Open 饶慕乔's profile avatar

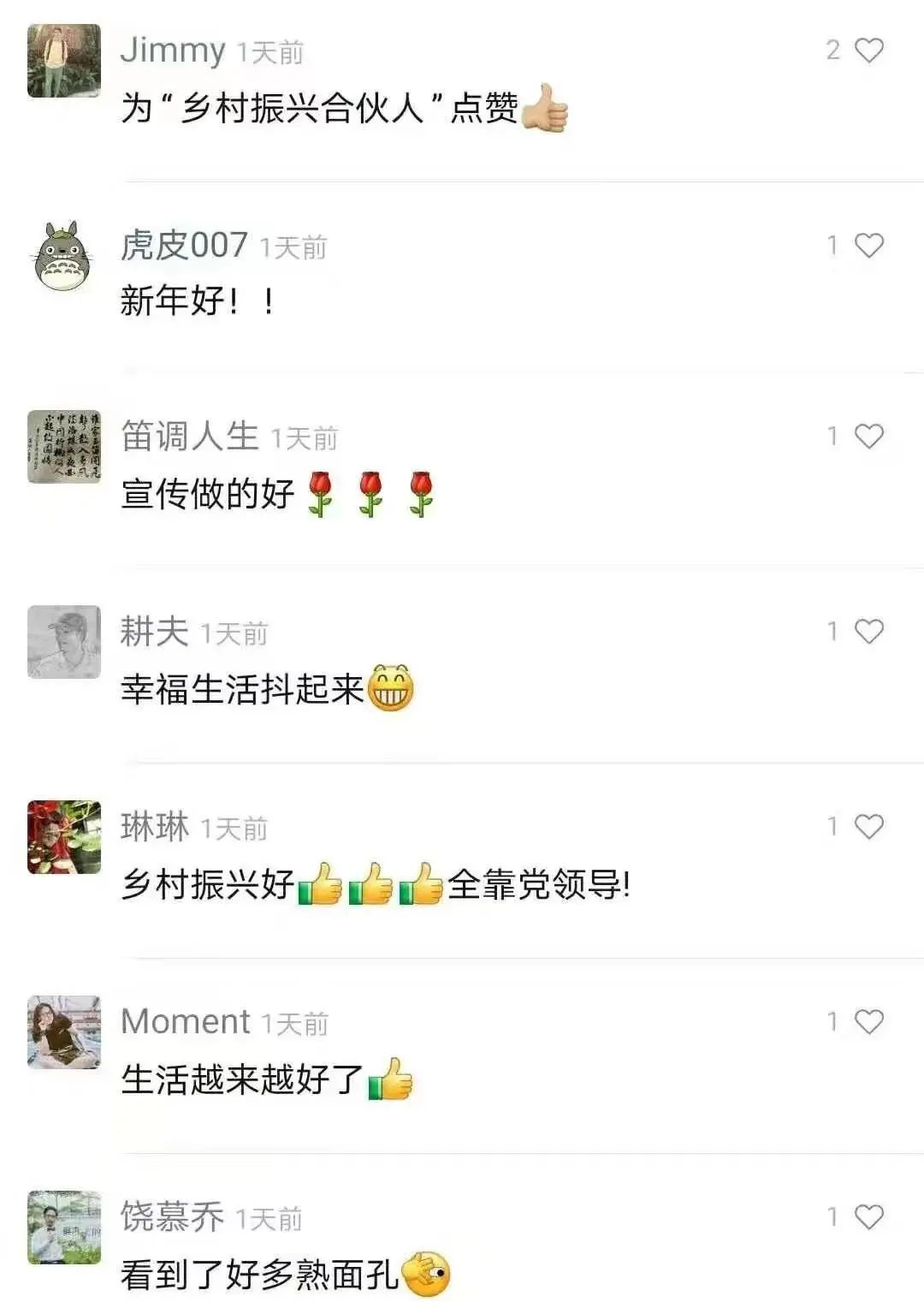click(x=64, y=1228)
